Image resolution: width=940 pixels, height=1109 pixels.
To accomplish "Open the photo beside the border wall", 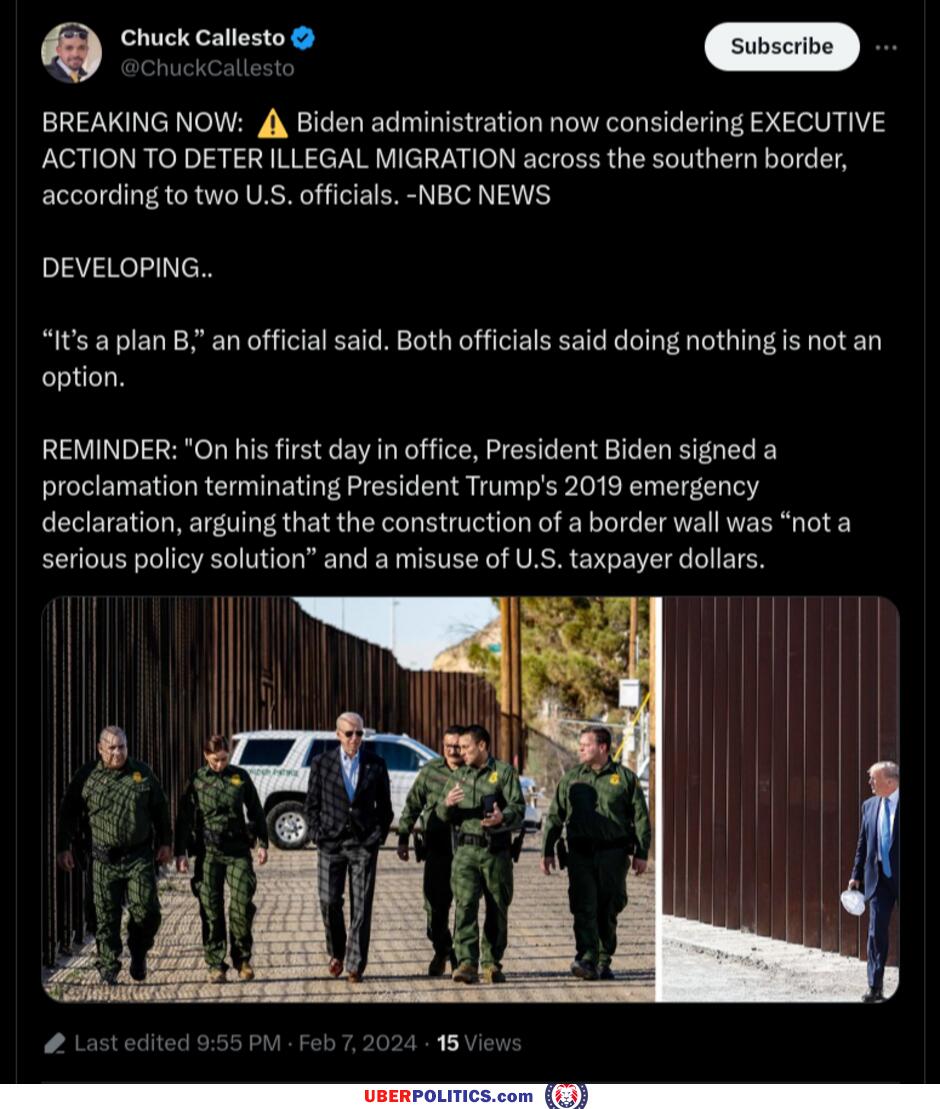I will (x=780, y=798).
